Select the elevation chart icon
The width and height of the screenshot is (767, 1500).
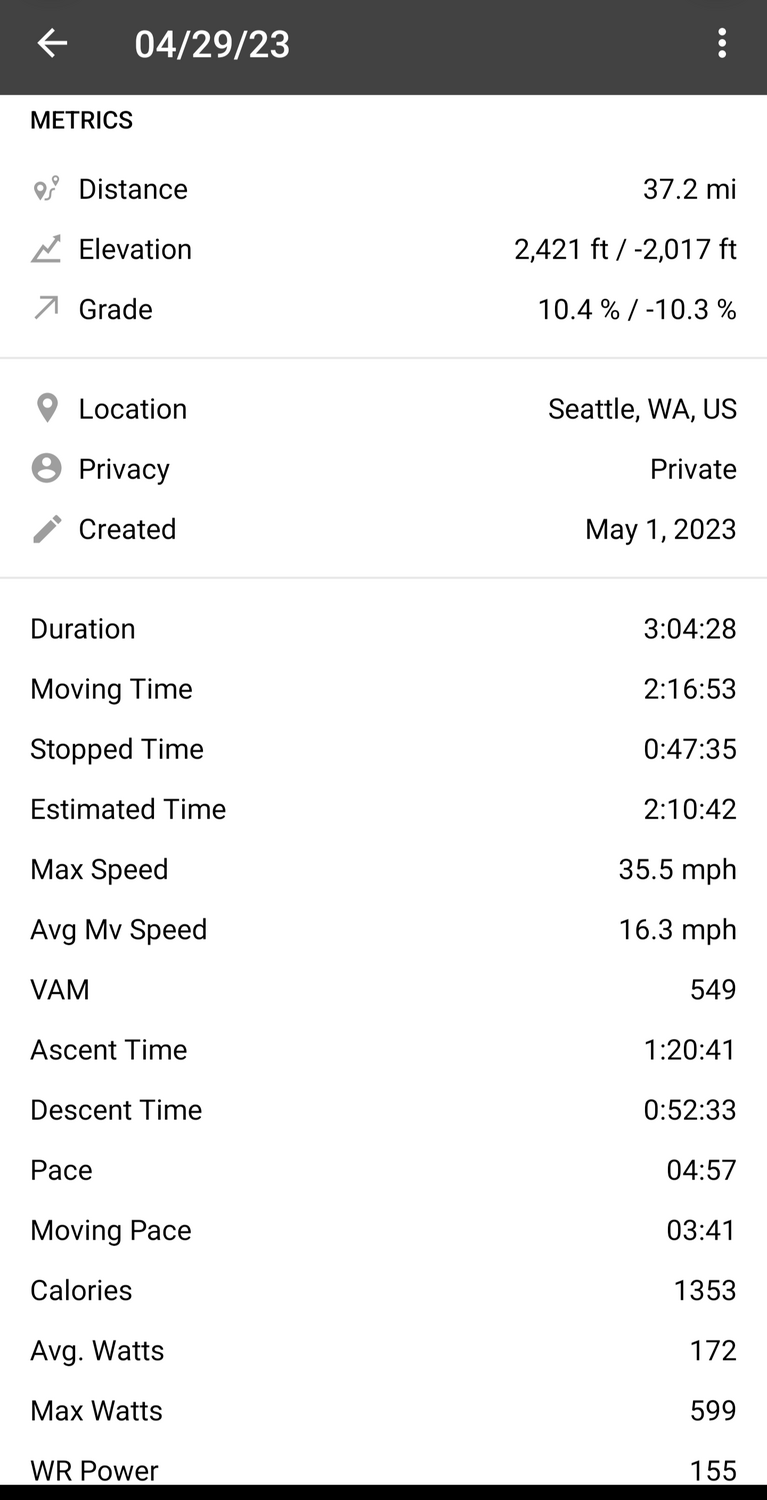pyautogui.click(x=46, y=249)
